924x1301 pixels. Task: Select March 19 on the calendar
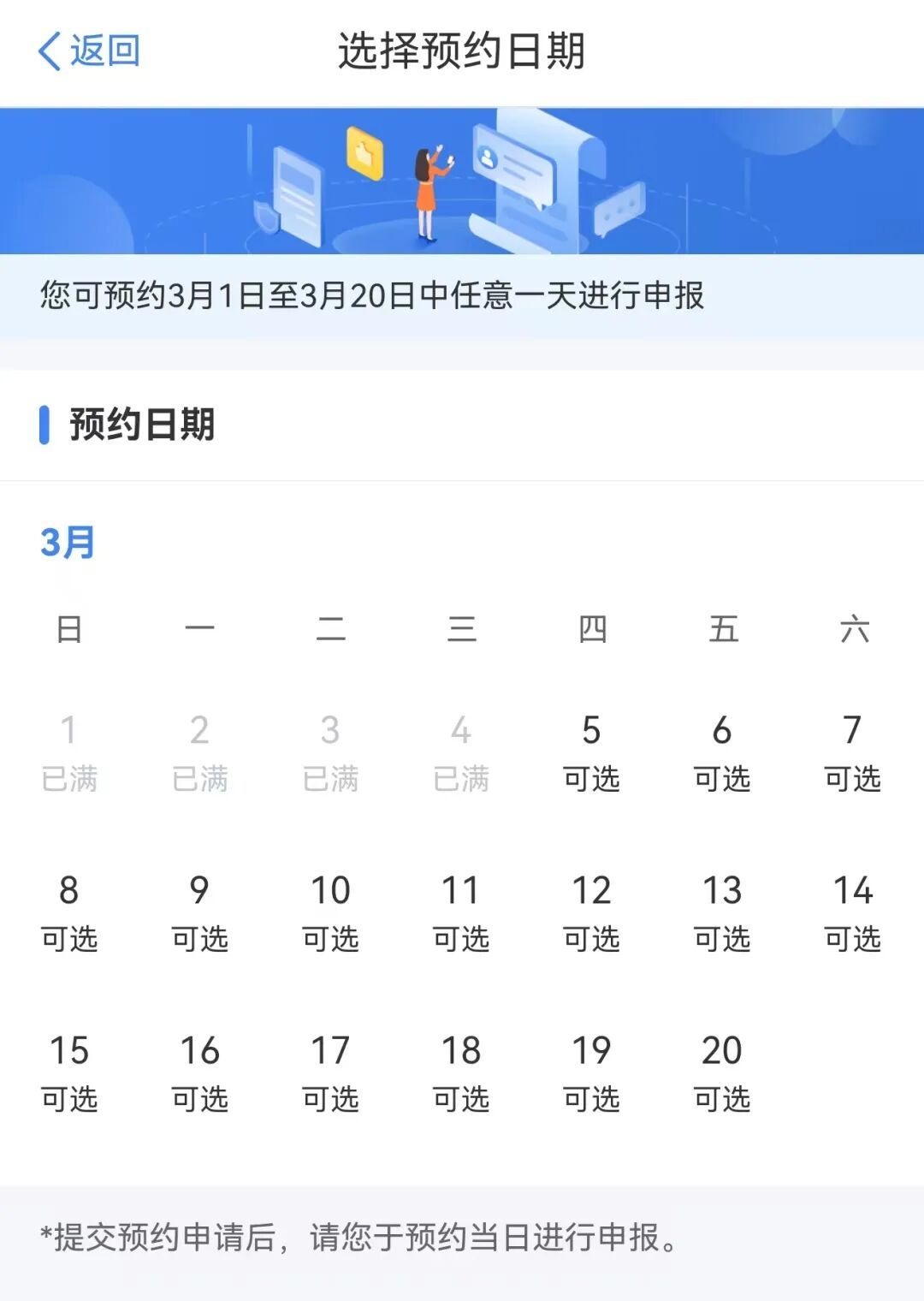pos(591,1072)
